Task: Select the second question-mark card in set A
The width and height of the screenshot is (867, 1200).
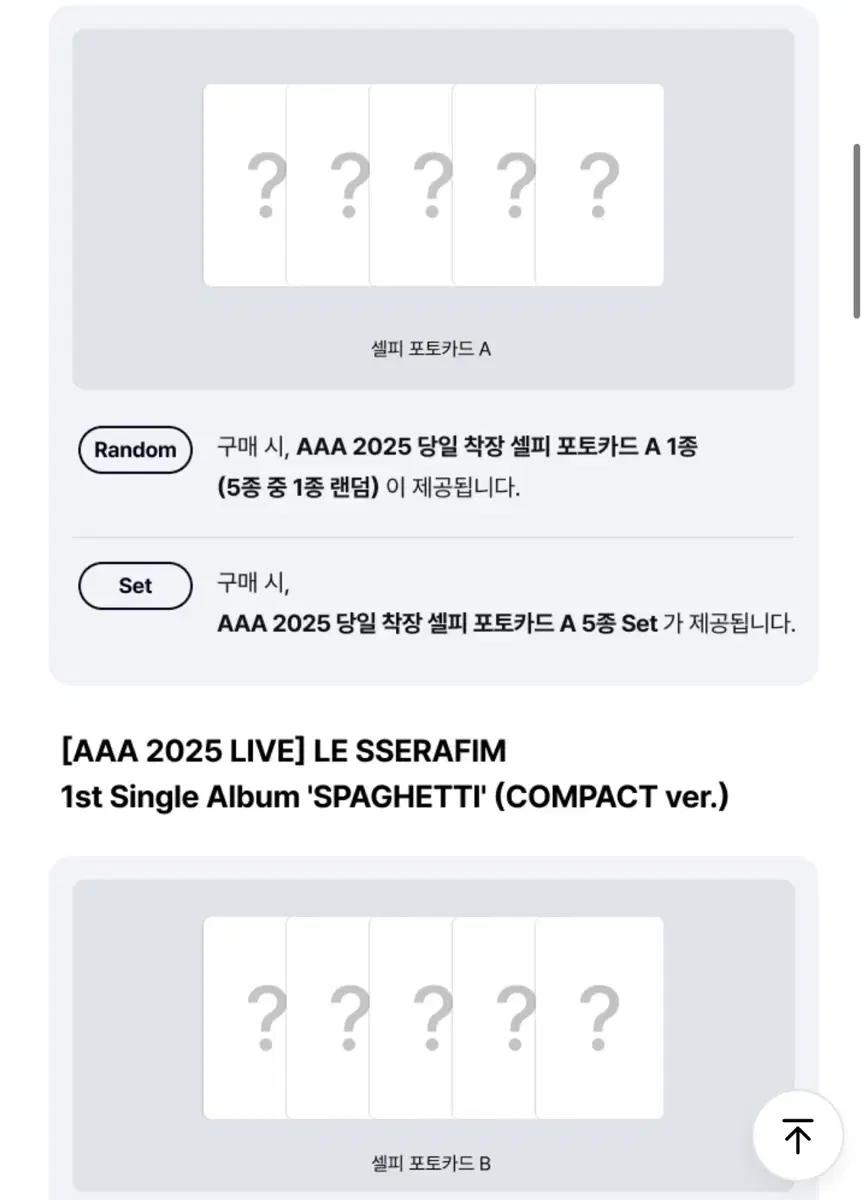Action: click(350, 183)
